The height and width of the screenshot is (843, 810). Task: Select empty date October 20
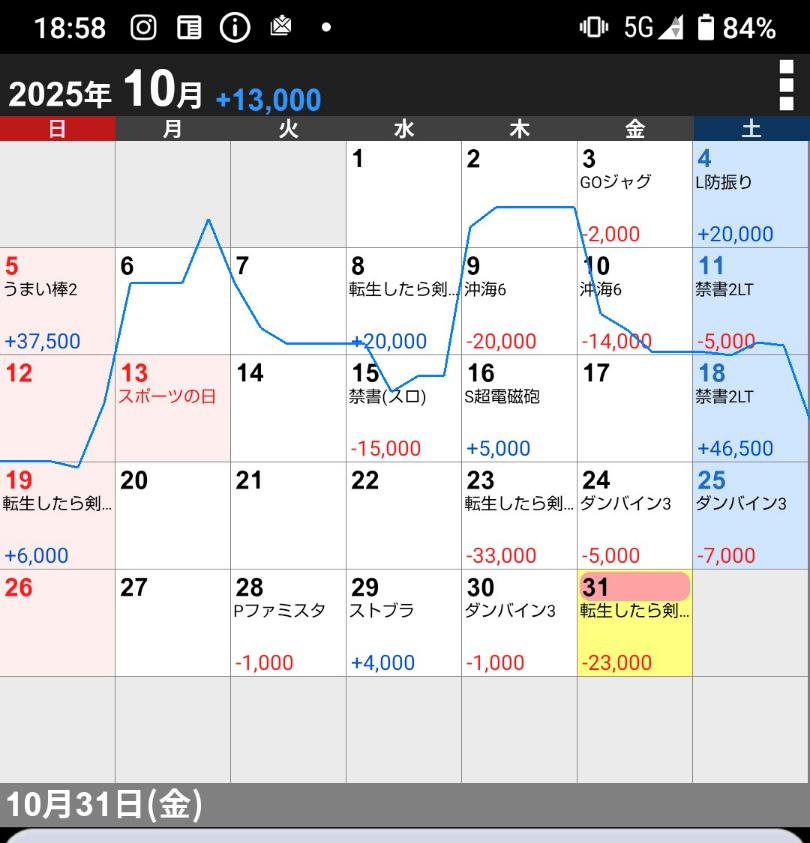(173, 516)
